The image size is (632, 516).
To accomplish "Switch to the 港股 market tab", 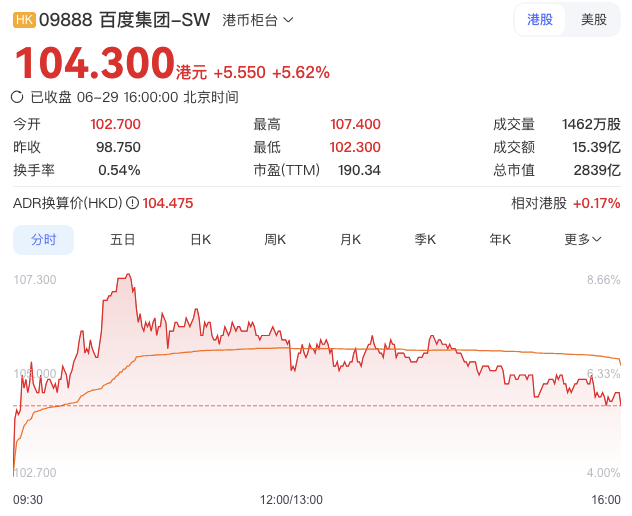I will coord(540,19).
